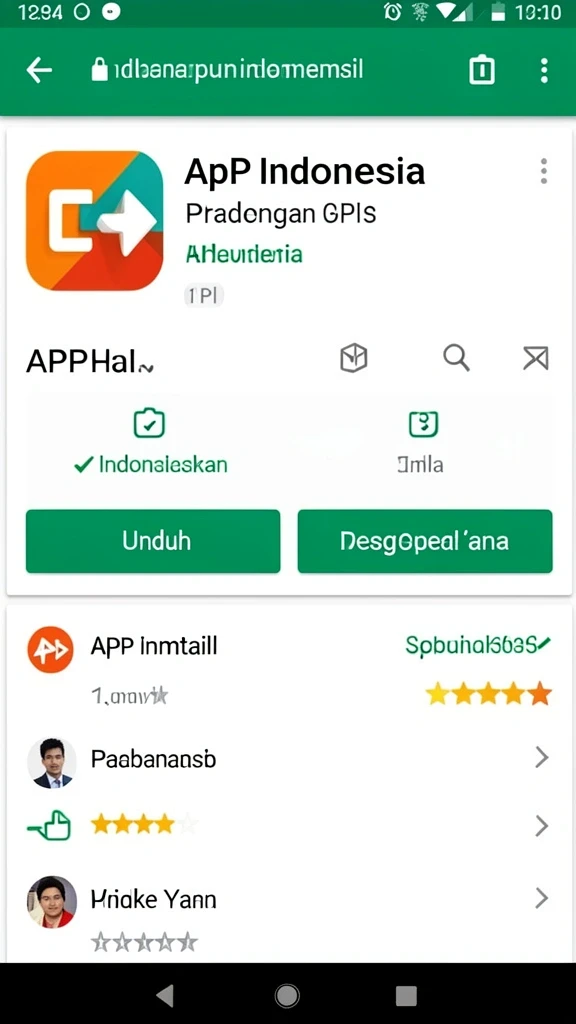Open recent apps from navigation bar

click(x=406, y=995)
